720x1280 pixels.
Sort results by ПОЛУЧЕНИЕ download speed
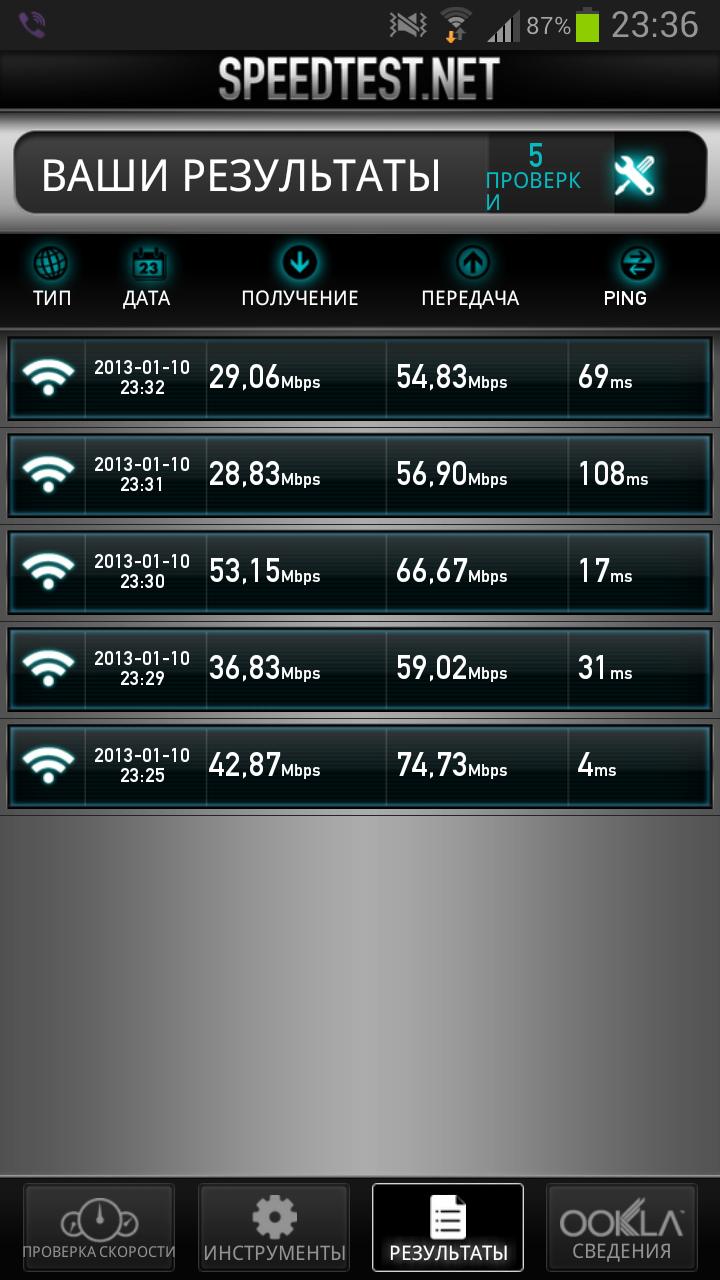[x=299, y=279]
